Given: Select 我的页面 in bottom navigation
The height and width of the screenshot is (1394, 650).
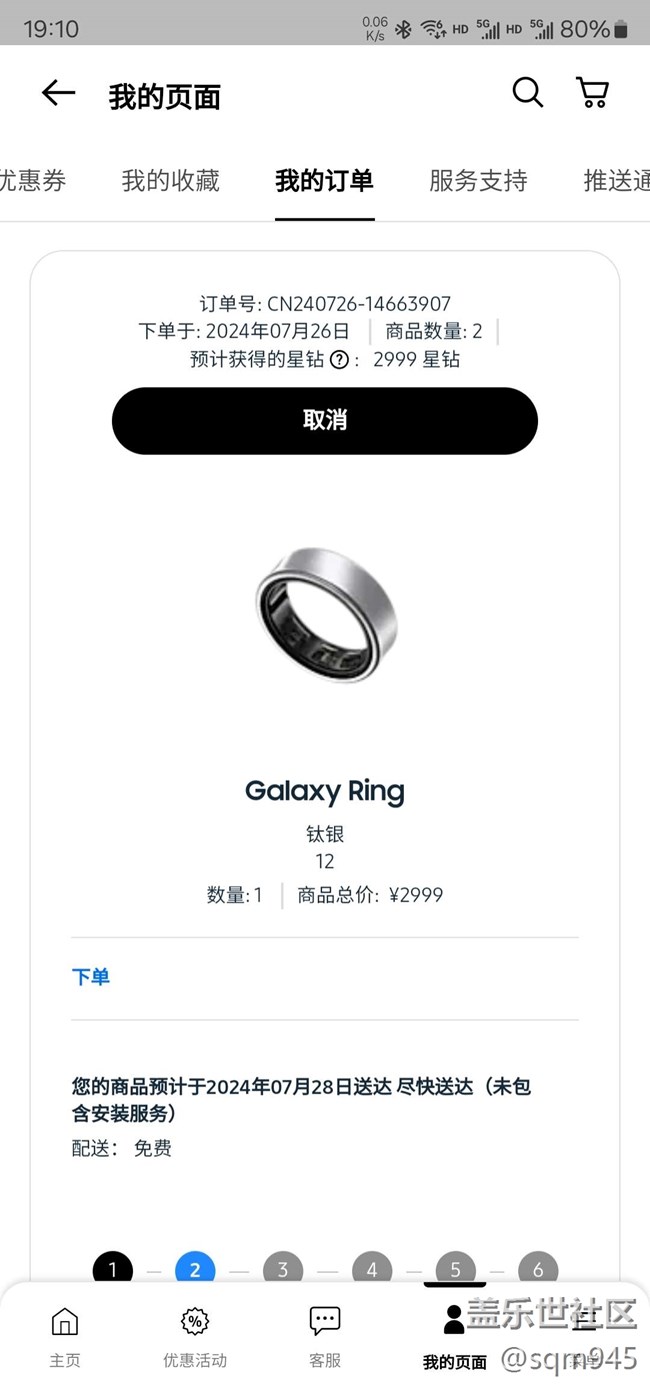Looking at the screenshot, I should tap(455, 1338).
